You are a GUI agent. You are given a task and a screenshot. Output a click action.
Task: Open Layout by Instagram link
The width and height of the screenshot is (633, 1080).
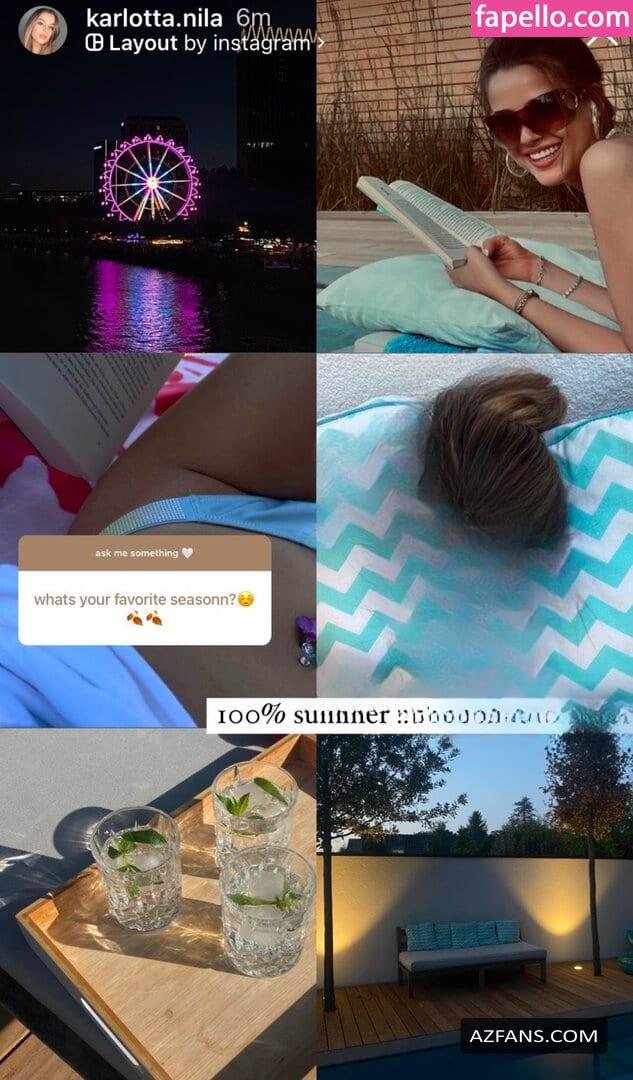pos(205,43)
